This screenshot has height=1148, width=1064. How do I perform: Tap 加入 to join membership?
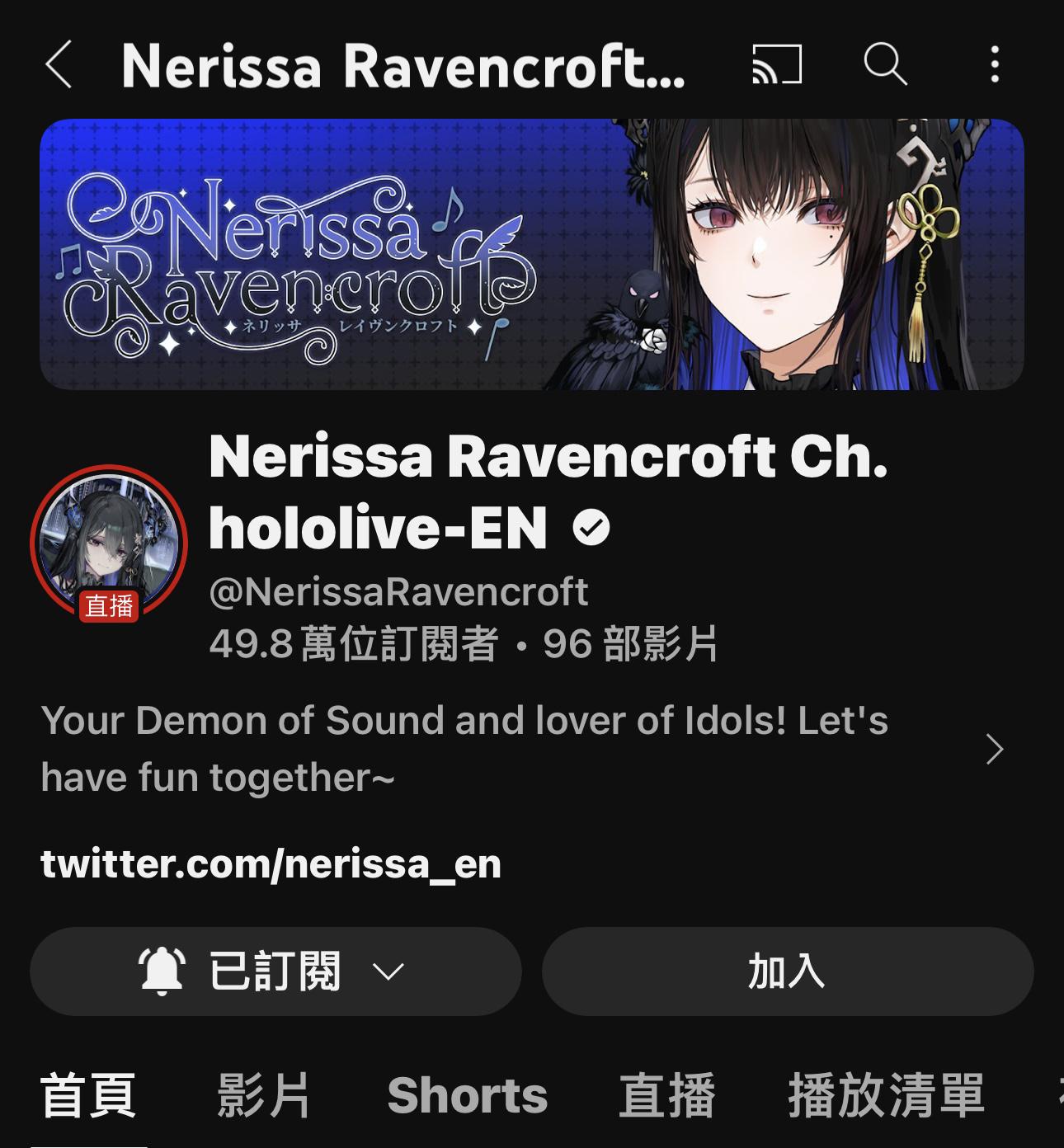tap(787, 972)
